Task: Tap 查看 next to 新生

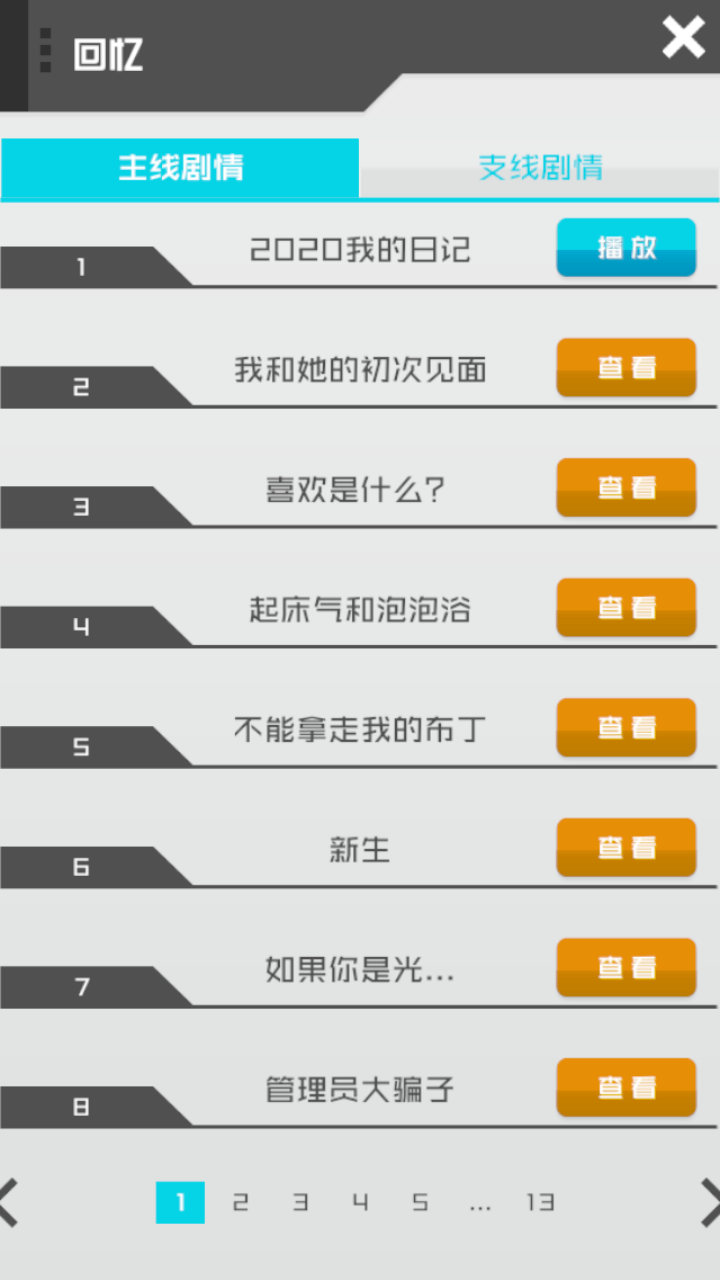Action: coord(626,847)
